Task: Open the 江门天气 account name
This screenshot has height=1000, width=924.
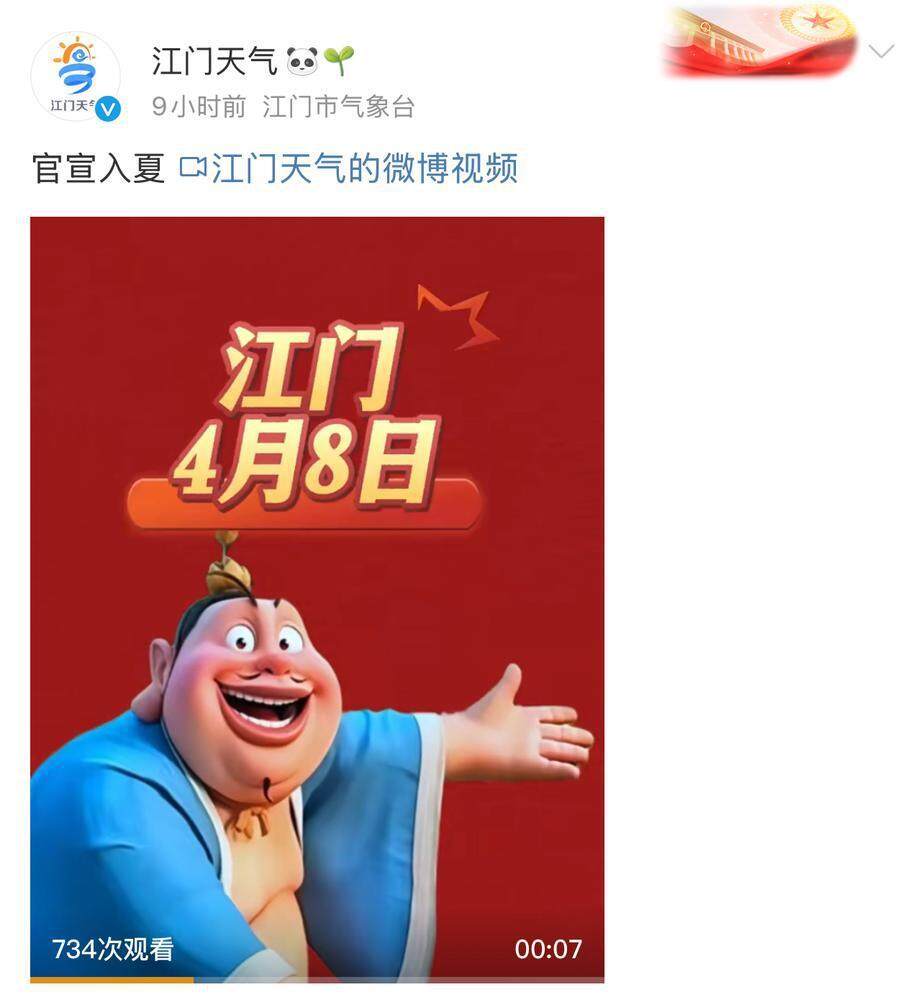Action: 214,61
